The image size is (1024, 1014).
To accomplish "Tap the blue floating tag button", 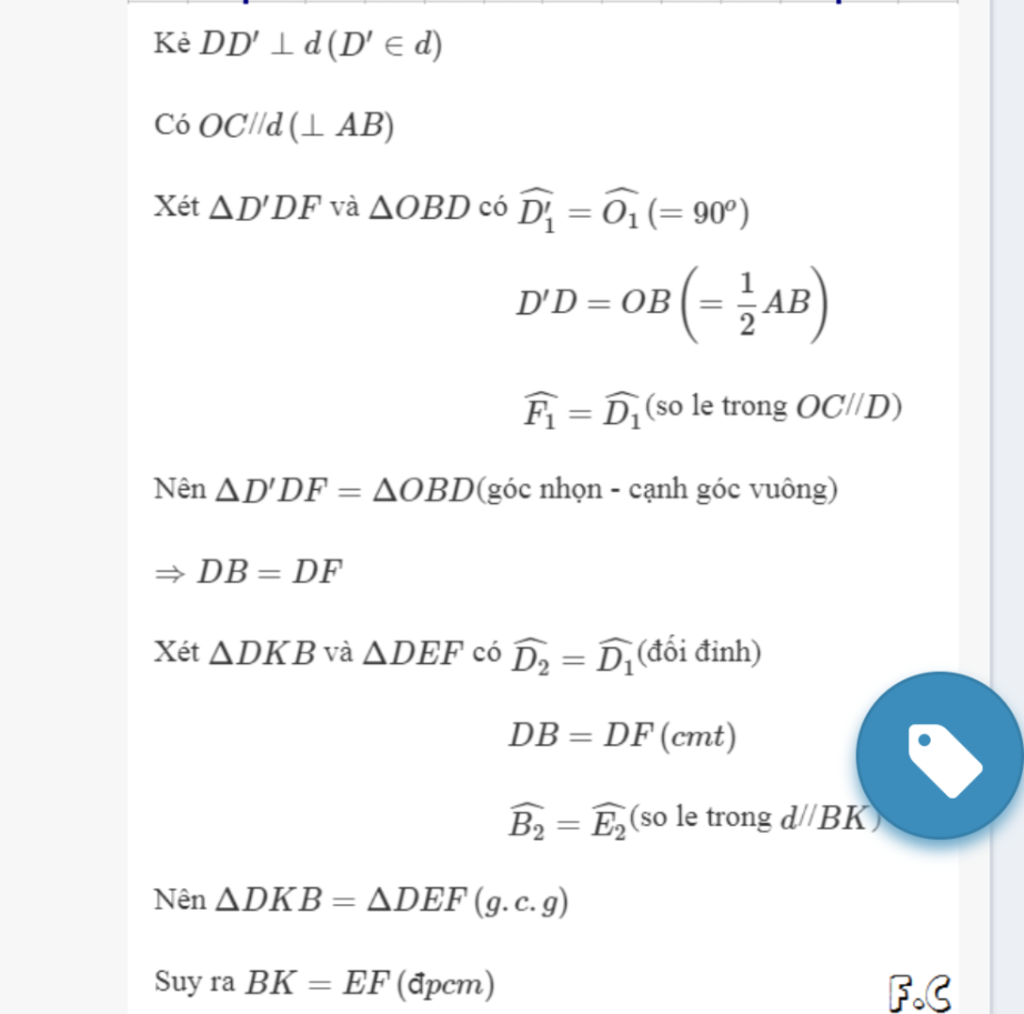I will (939, 755).
